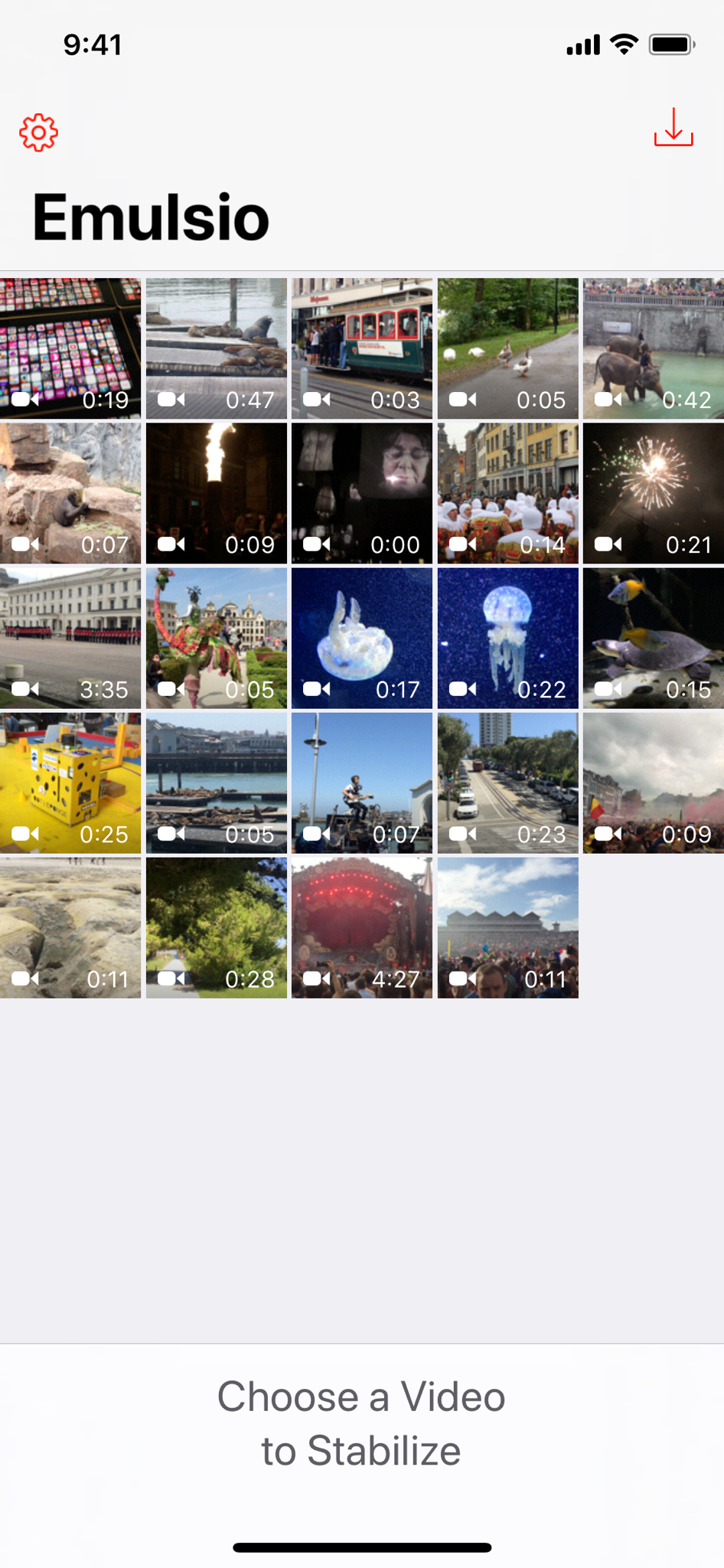The image size is (724, 1568).
Task: Select the 0:25 yellow cheese box video
Action: pos(70,782)
